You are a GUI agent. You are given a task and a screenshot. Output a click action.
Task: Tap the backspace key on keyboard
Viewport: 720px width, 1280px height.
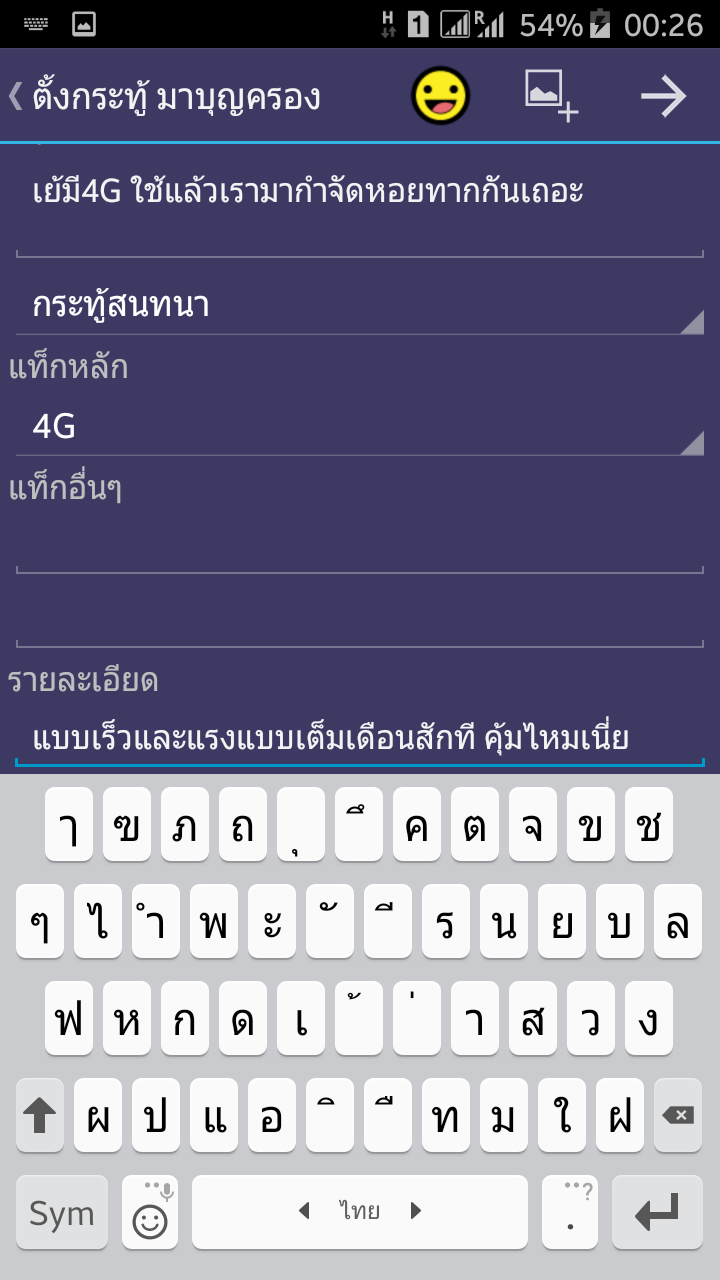[x=678, y=1115]
